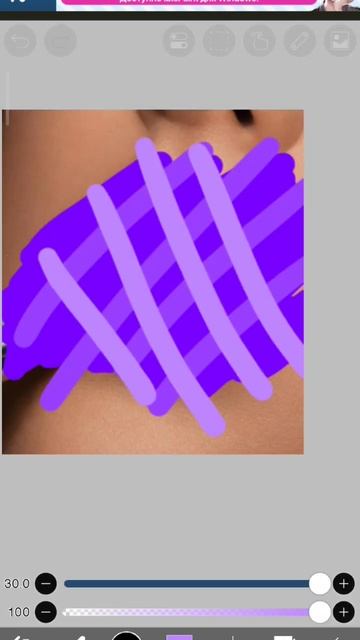
Task: Open the purple color swatch
Action: 179,637
